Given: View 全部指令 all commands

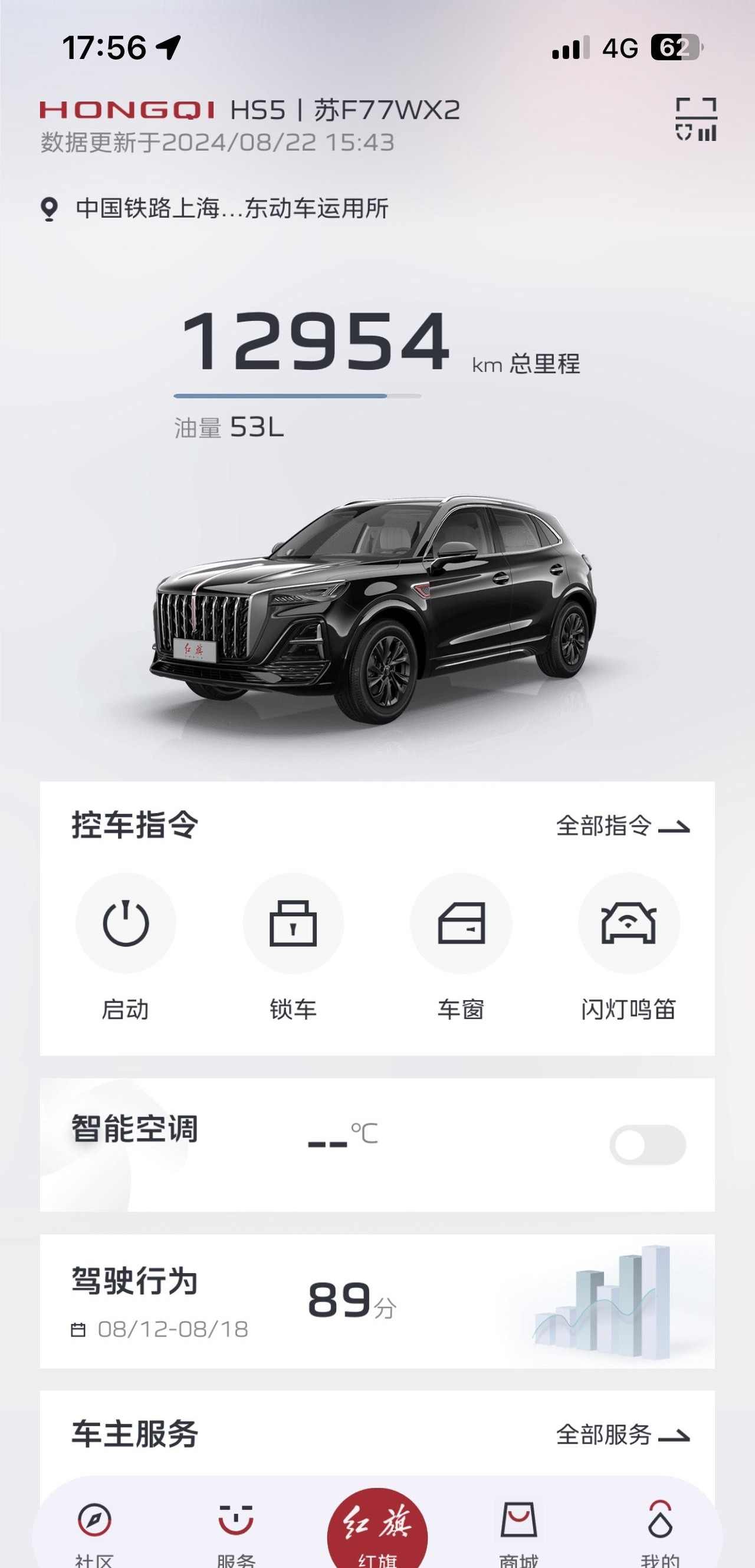Looking at the screenshot, I should click(x=622, y=827).
